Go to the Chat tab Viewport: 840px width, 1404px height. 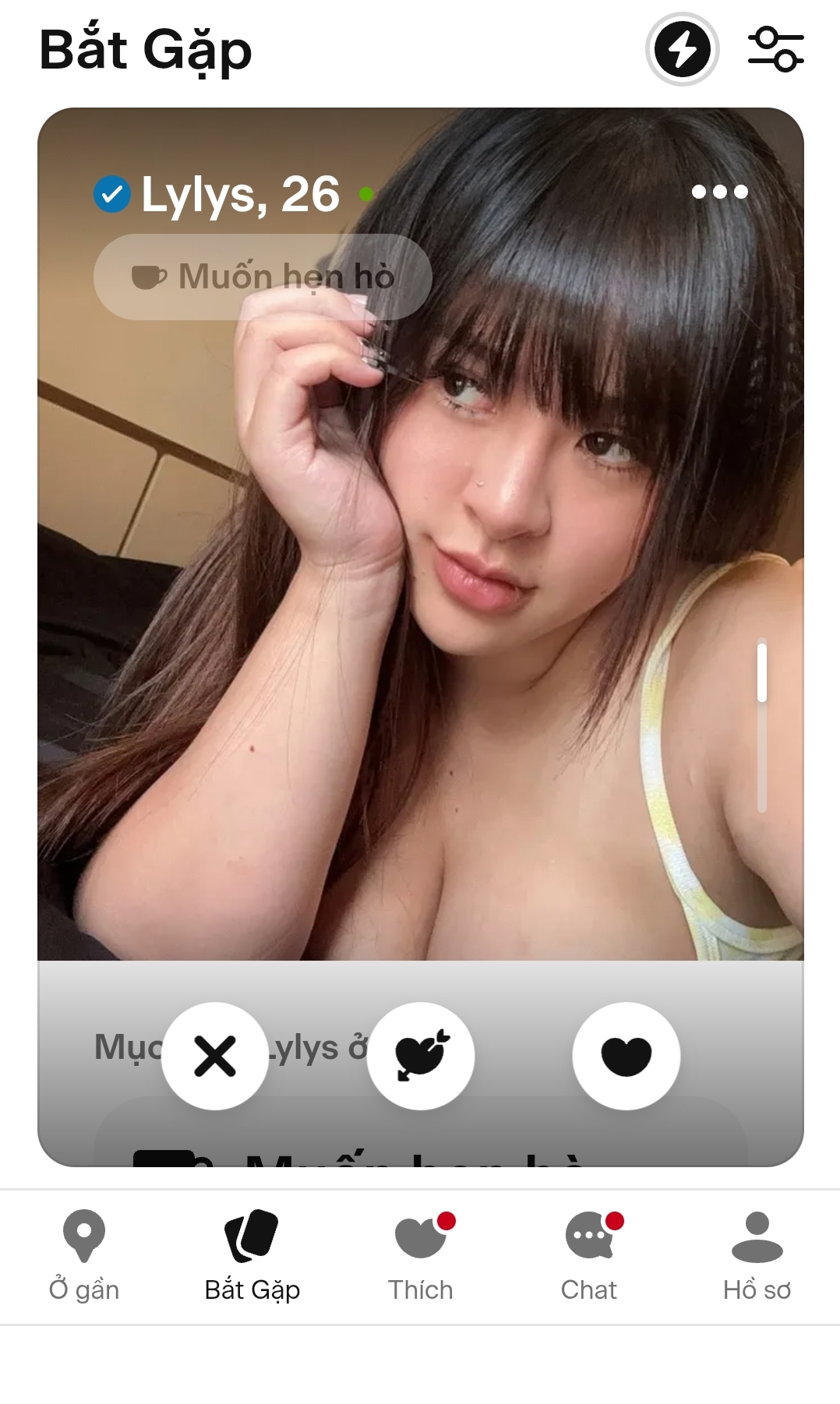589,1255
